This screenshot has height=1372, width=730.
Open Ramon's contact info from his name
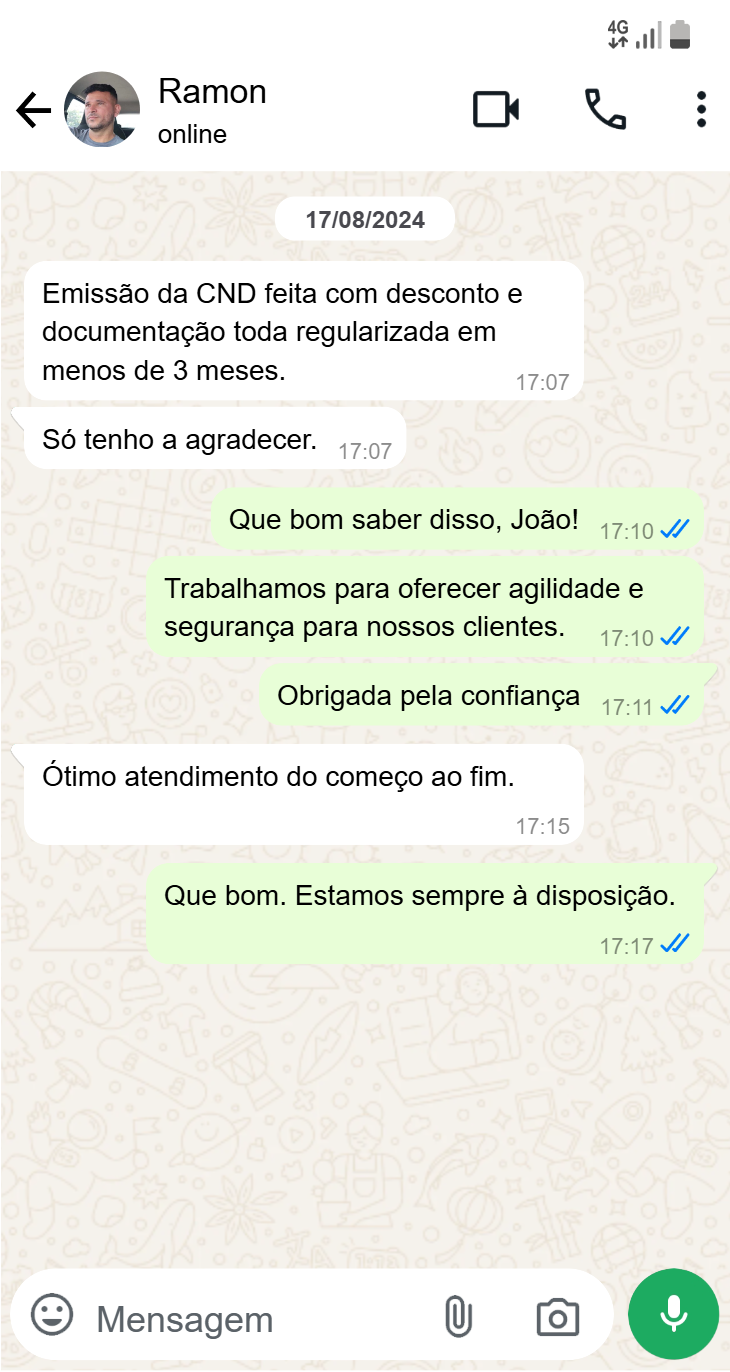(x=212, y=93)
